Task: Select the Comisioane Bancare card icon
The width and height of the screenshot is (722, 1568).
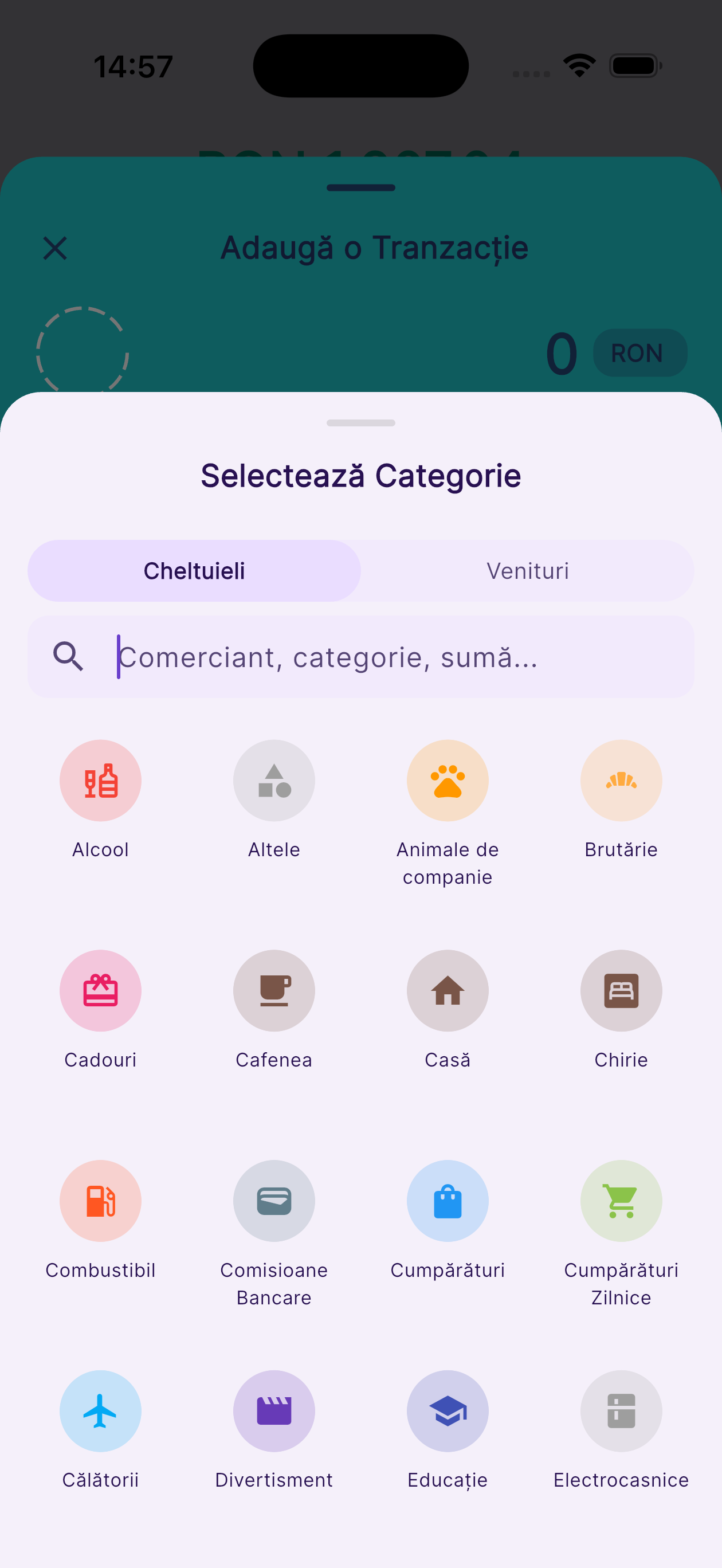Action: (274, 1200)
